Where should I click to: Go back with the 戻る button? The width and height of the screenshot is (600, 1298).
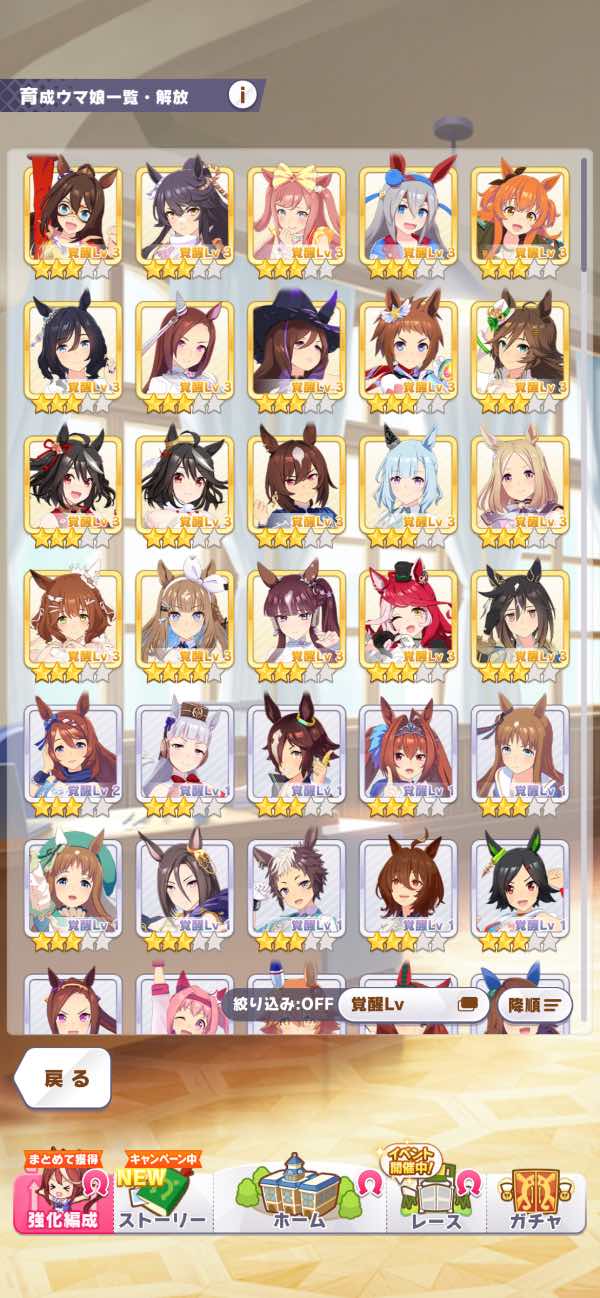click(64, 1079)
